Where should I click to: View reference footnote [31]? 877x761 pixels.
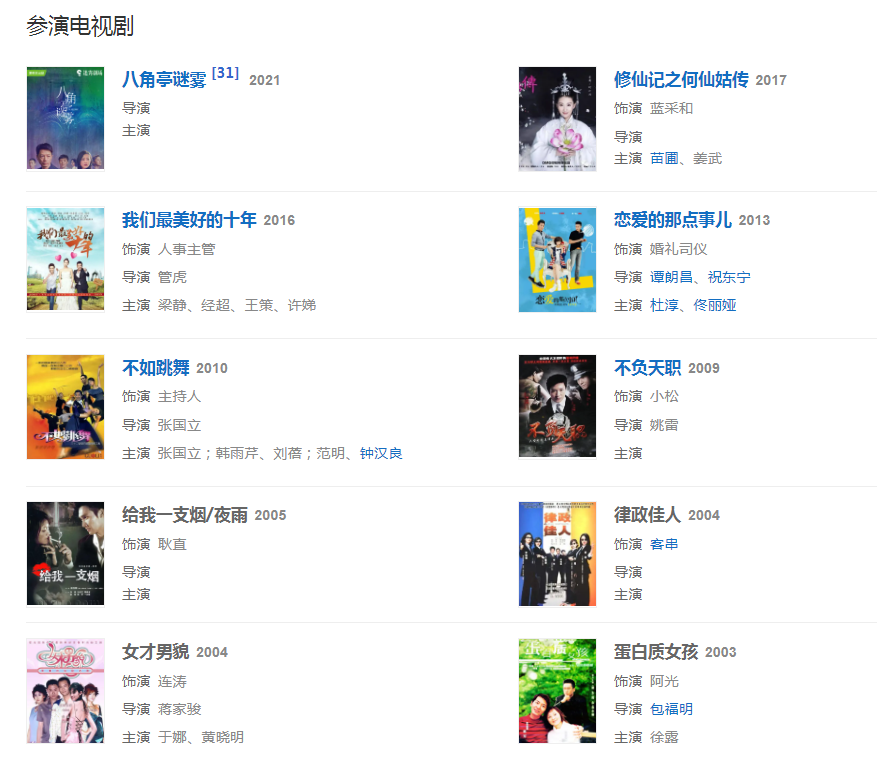[225, 73]
